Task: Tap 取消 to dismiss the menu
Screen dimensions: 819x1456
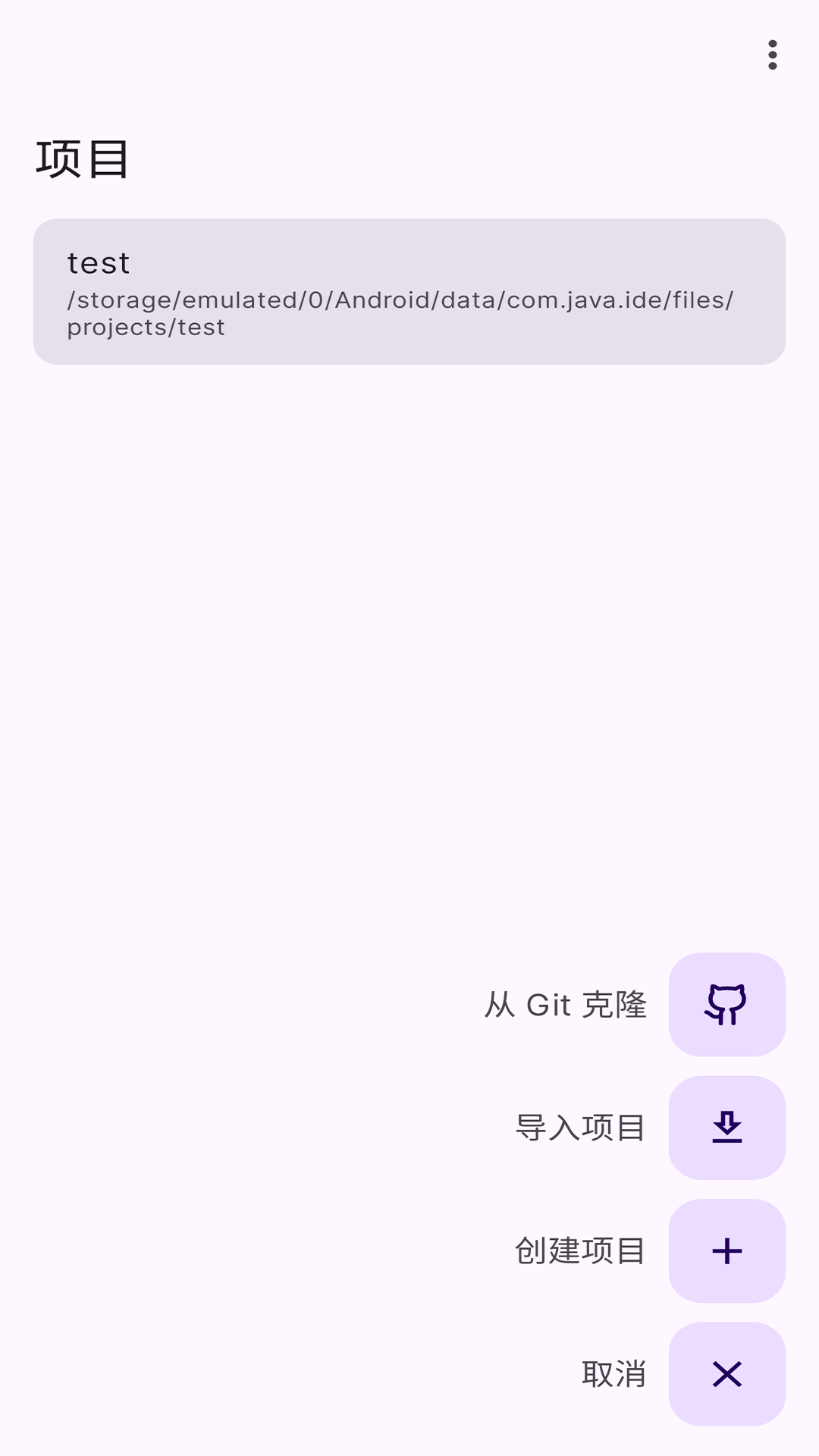Action: pyautogui.click(x=616, y=1375)
